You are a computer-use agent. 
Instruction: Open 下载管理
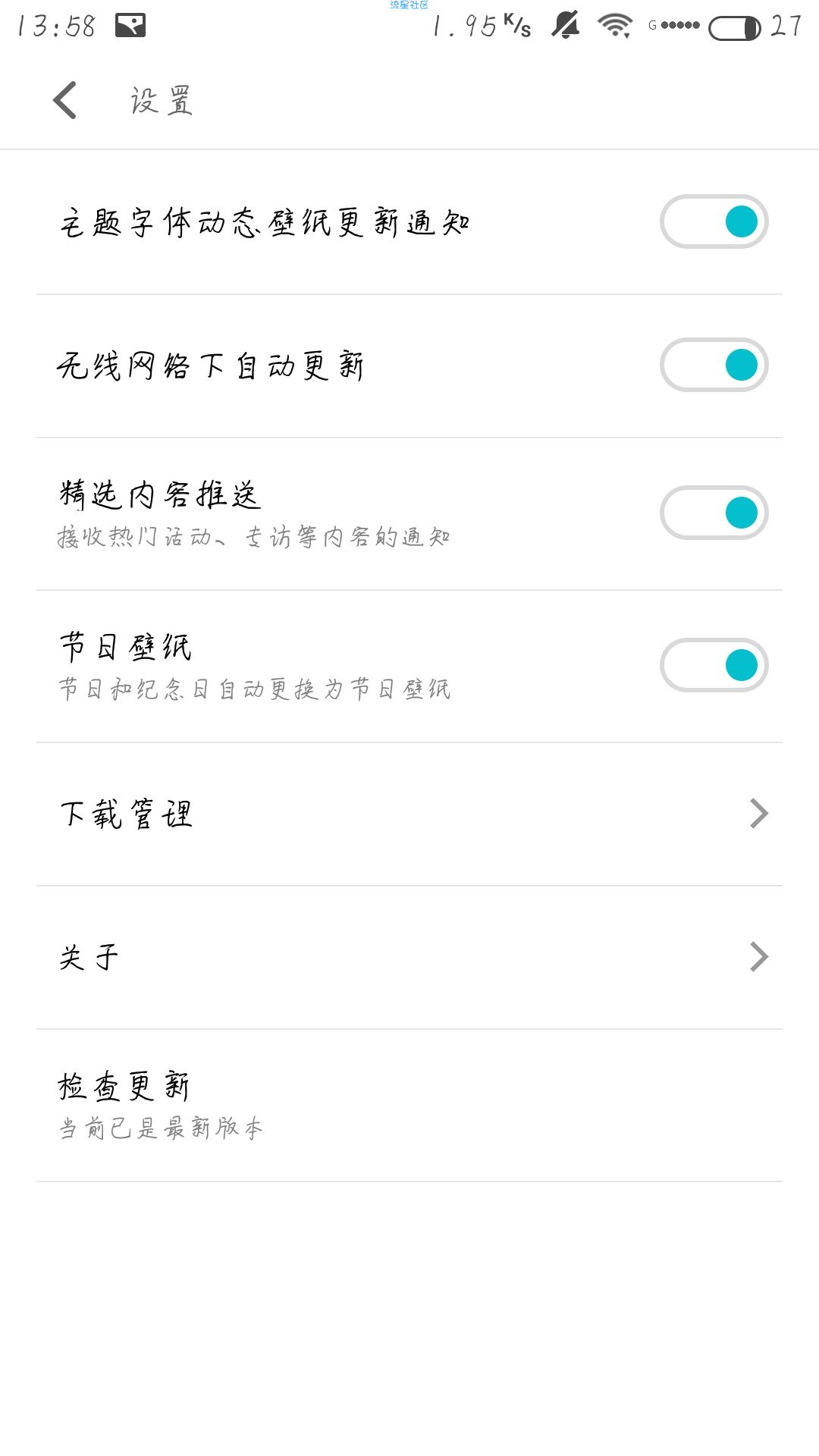409,814
